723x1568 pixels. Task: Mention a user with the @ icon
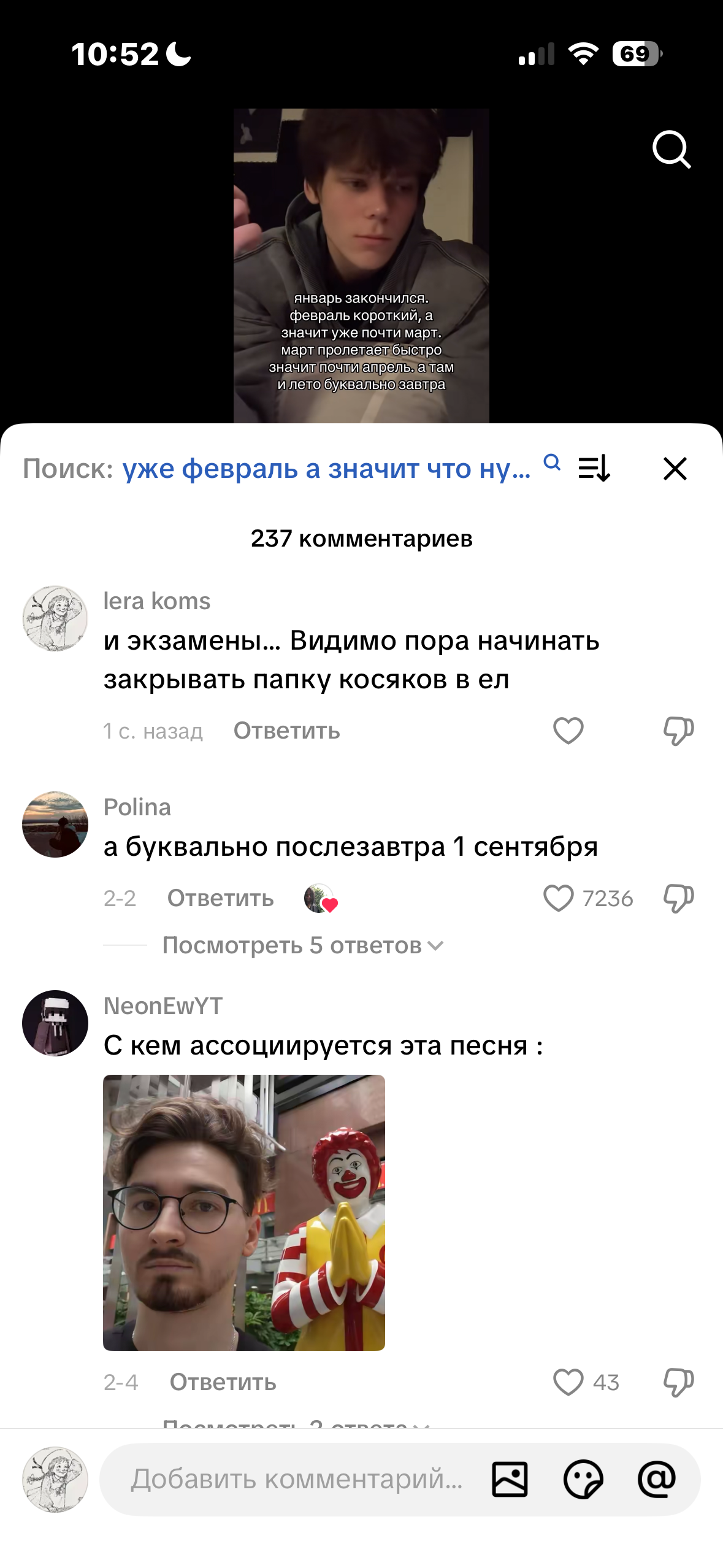click(657, 1479)
